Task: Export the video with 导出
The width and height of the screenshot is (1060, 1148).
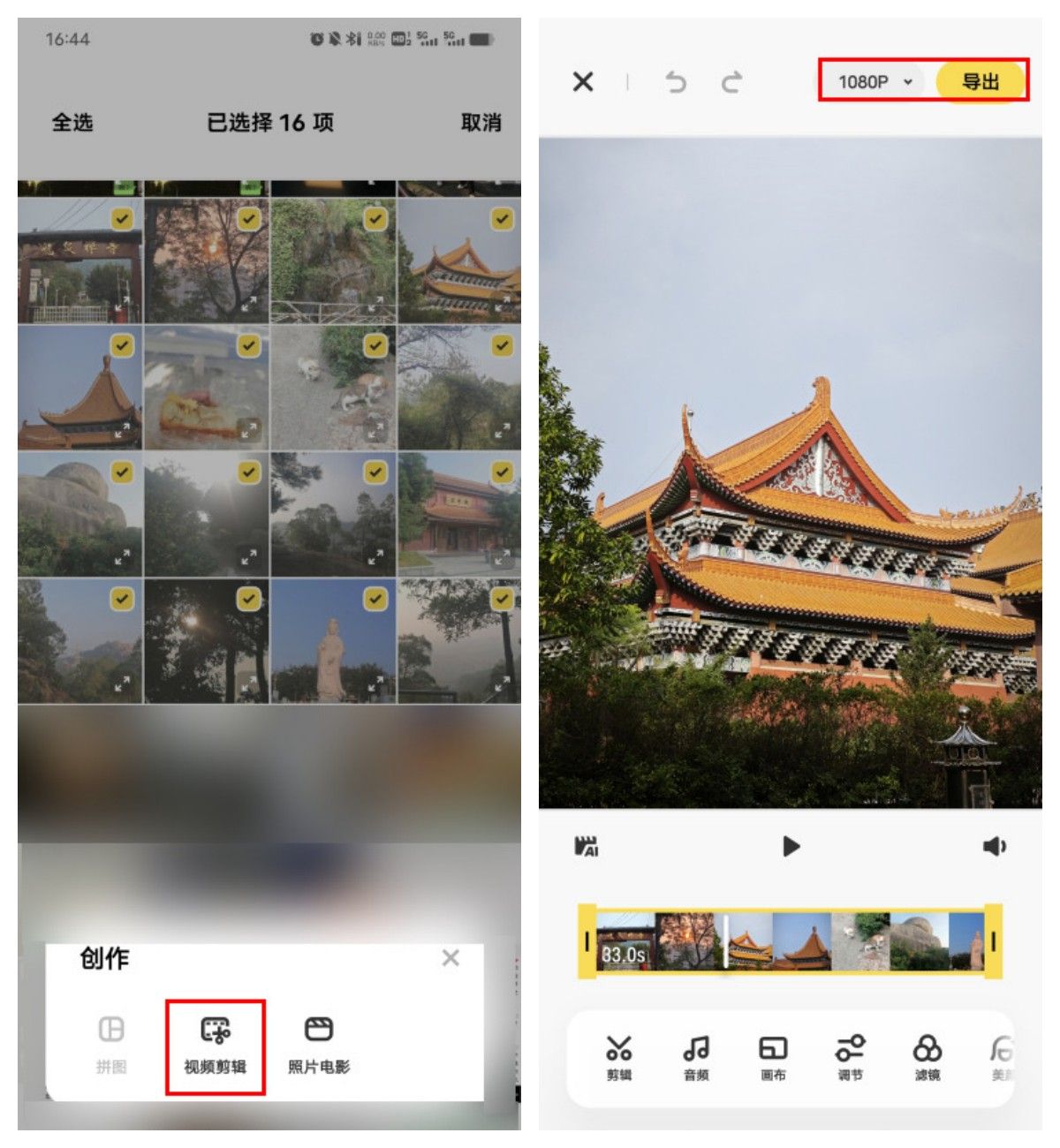Action: tap(980, 82)
